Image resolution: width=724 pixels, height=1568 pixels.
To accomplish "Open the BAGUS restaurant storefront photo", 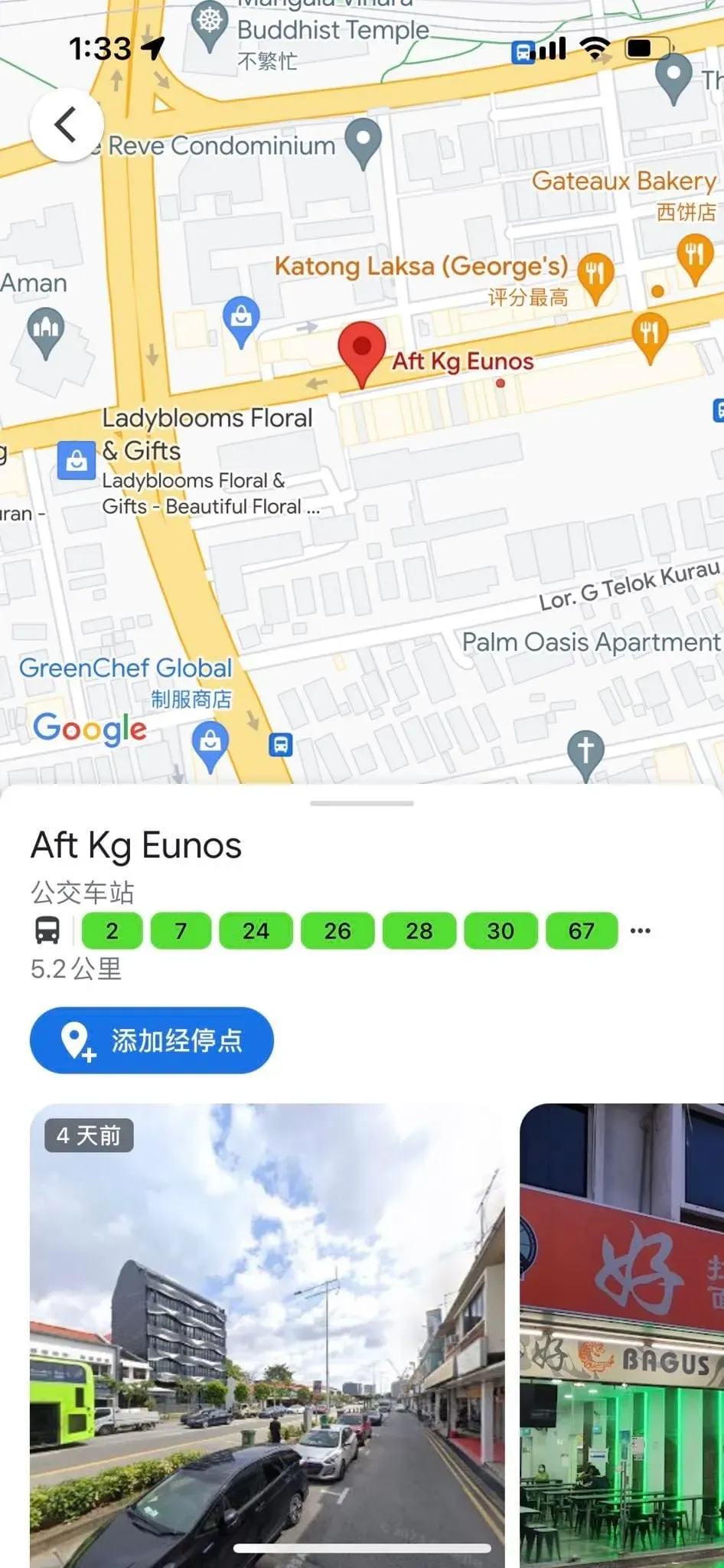I will click(x=621, y=1335).
